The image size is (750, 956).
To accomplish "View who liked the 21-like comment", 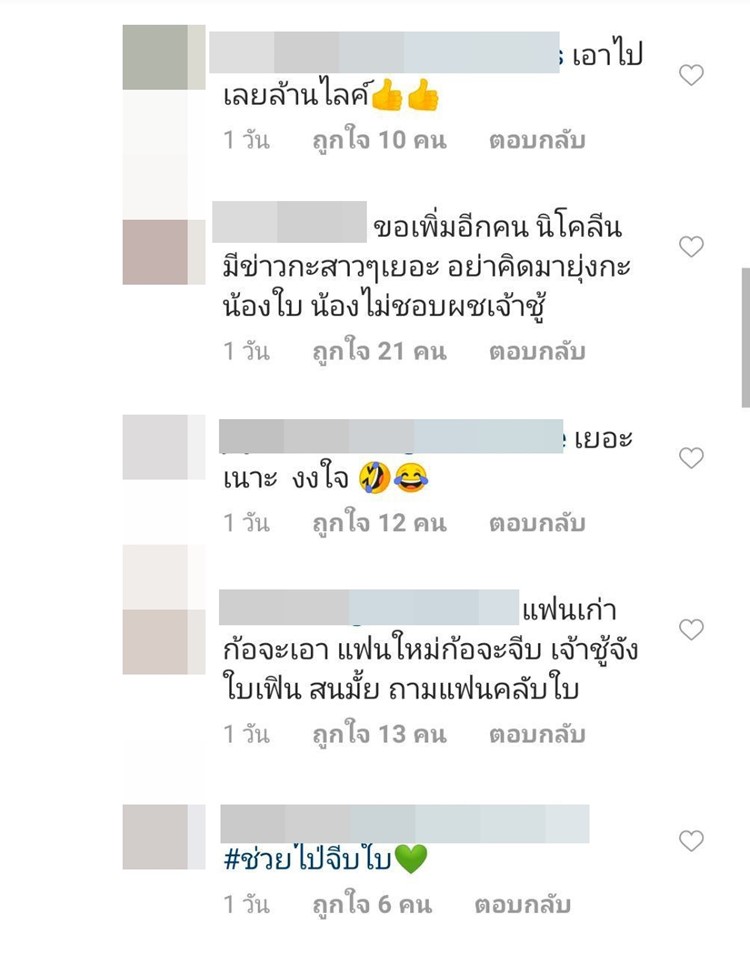I will [x=379, y=352].
